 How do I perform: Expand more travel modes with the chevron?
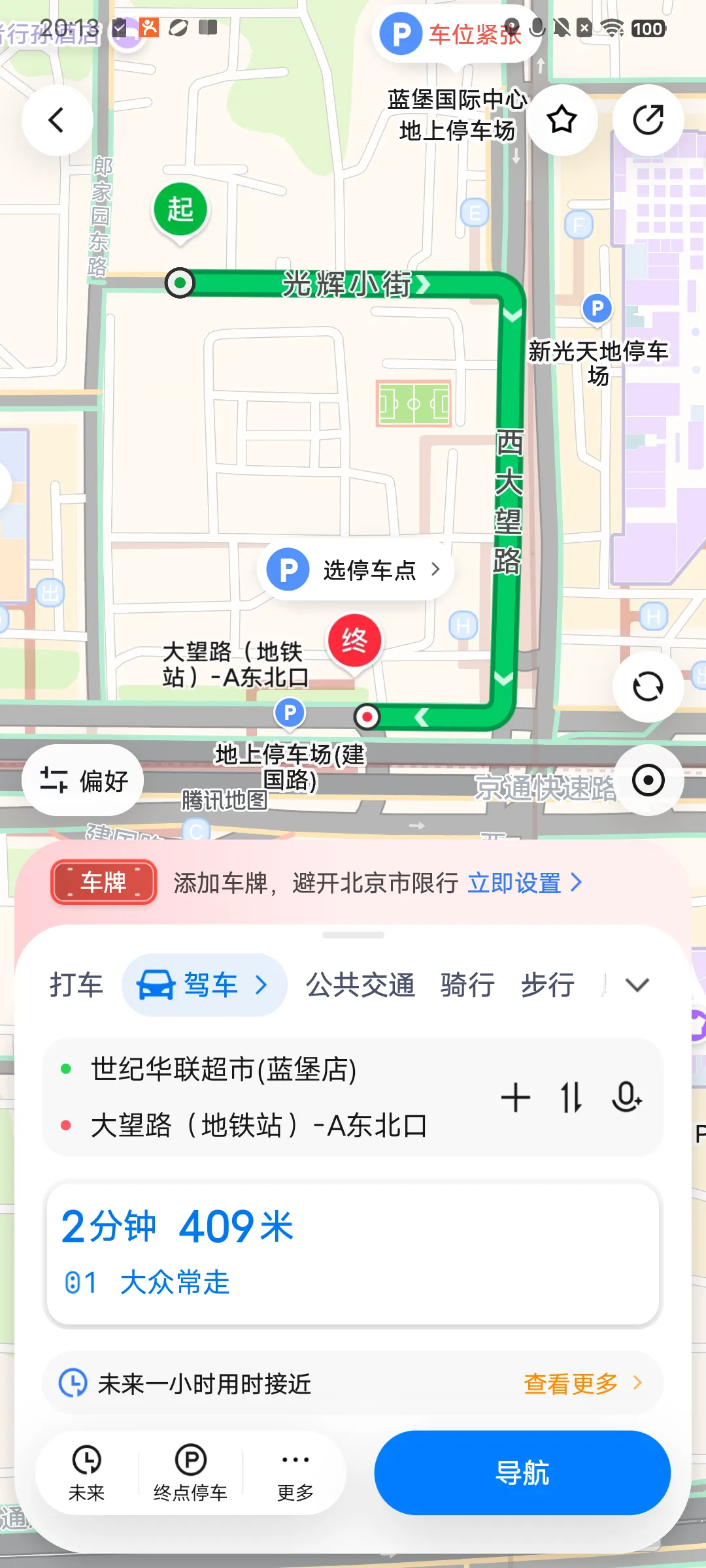click(637, 985)
